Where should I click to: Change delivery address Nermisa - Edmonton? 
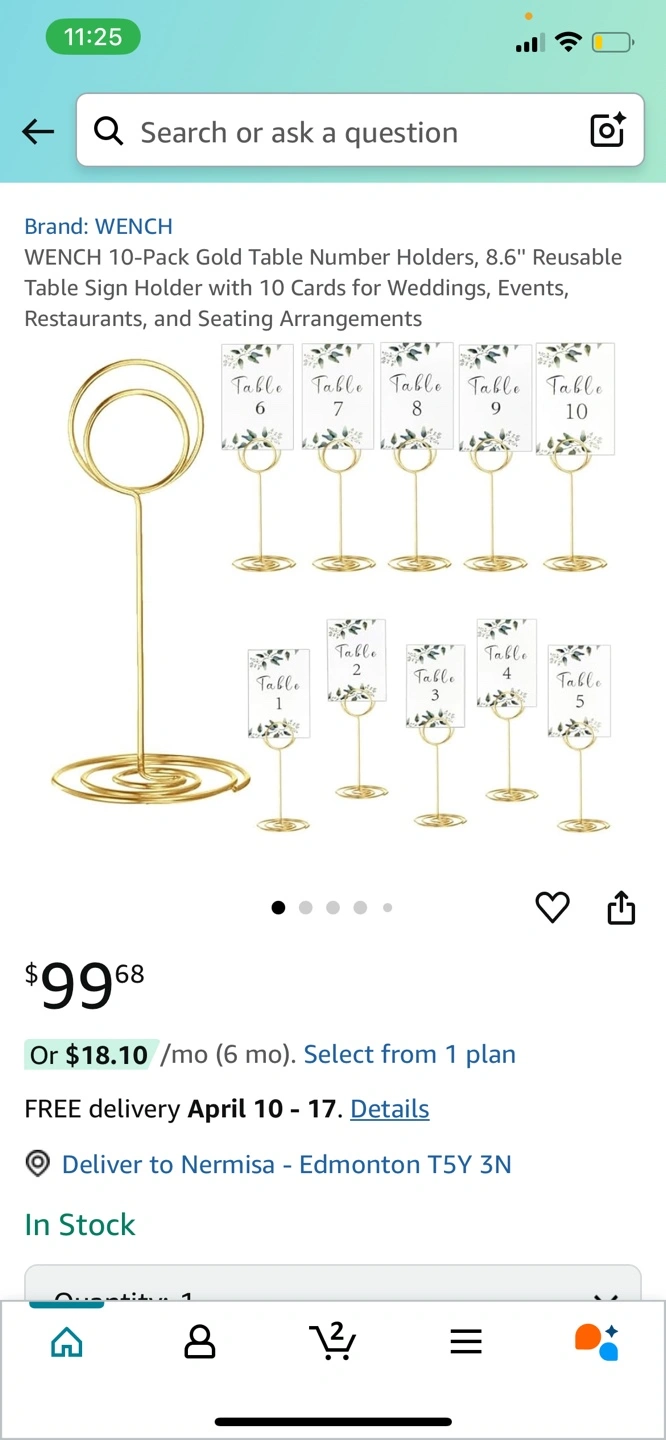[286, 1164]
